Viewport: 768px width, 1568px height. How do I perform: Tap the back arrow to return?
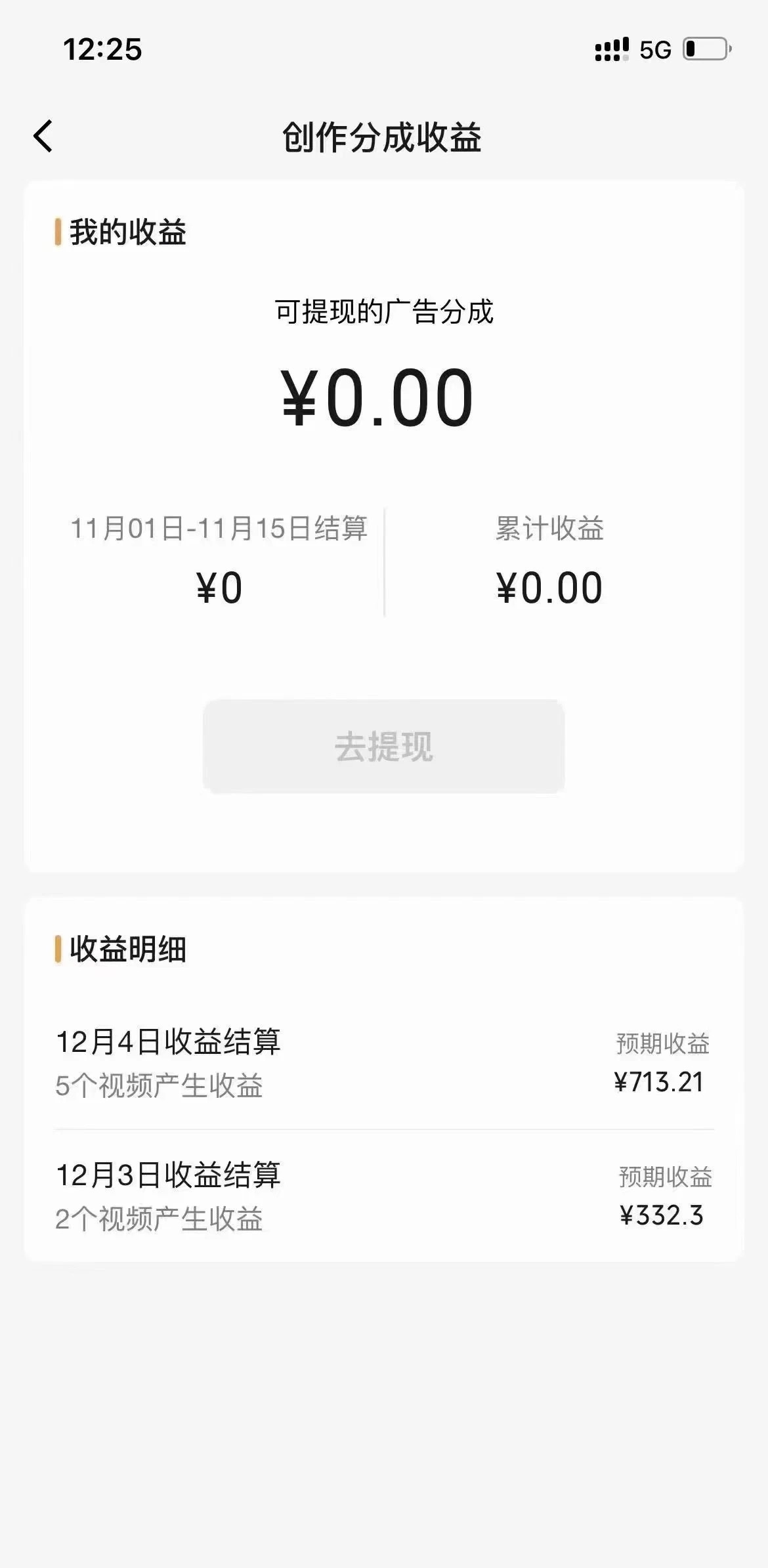tap(43, 135)
